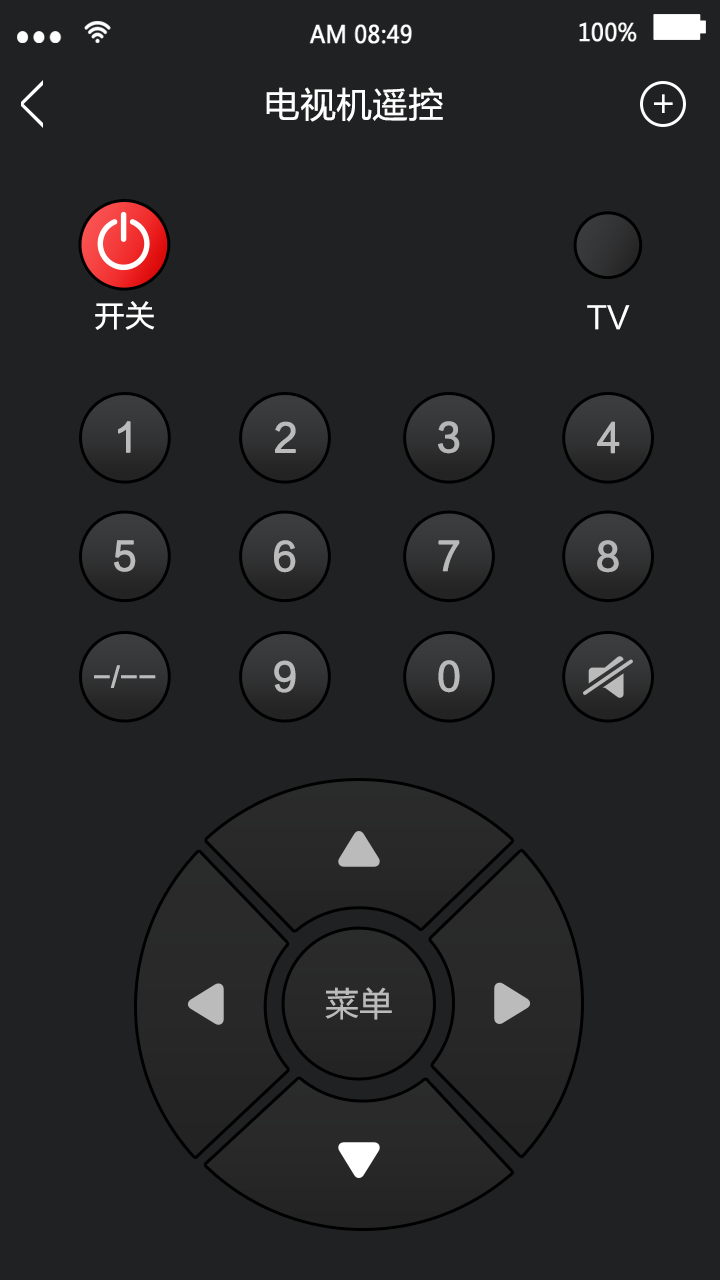Enter digit 0 on the keypad
720x1280 pixels.
(449, 677)
